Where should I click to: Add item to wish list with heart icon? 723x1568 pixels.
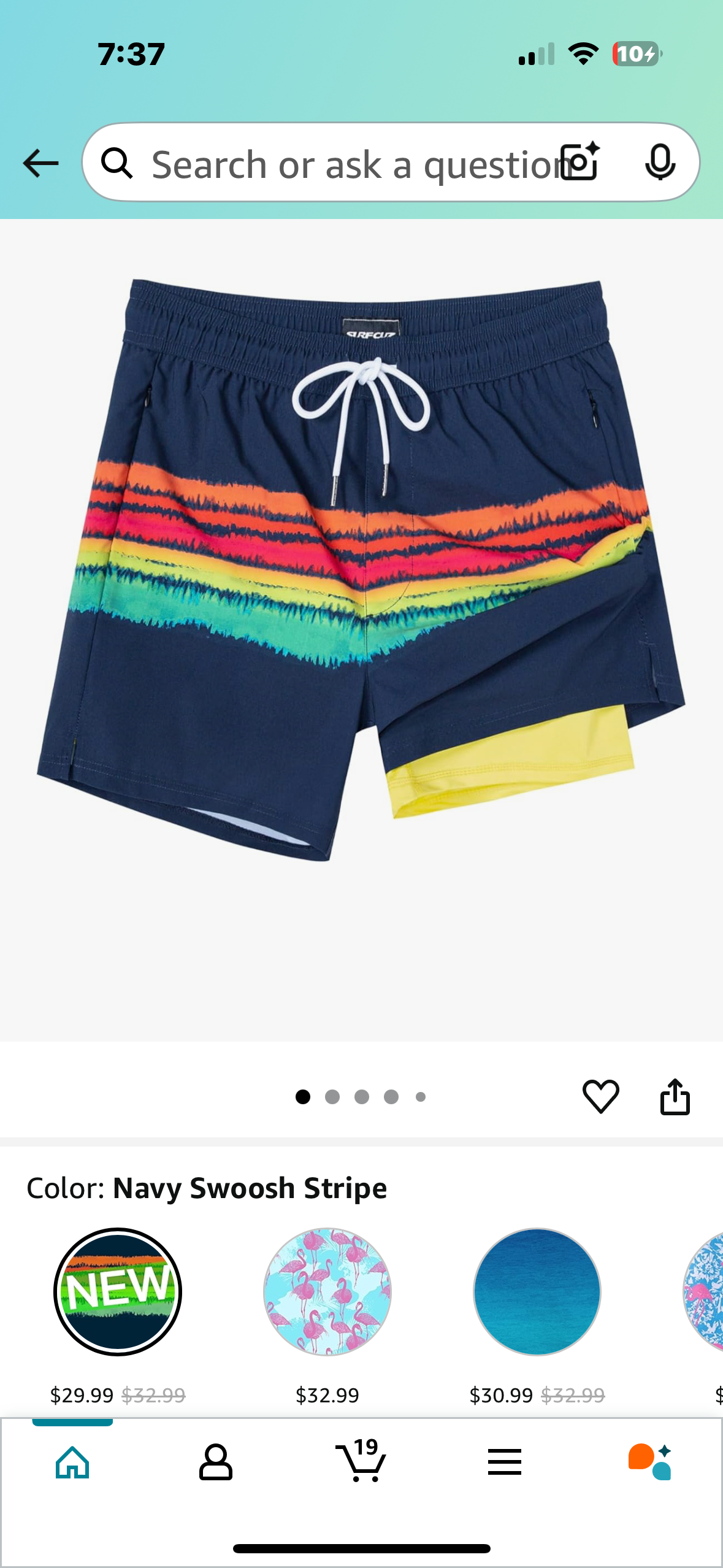[600, 1096]
